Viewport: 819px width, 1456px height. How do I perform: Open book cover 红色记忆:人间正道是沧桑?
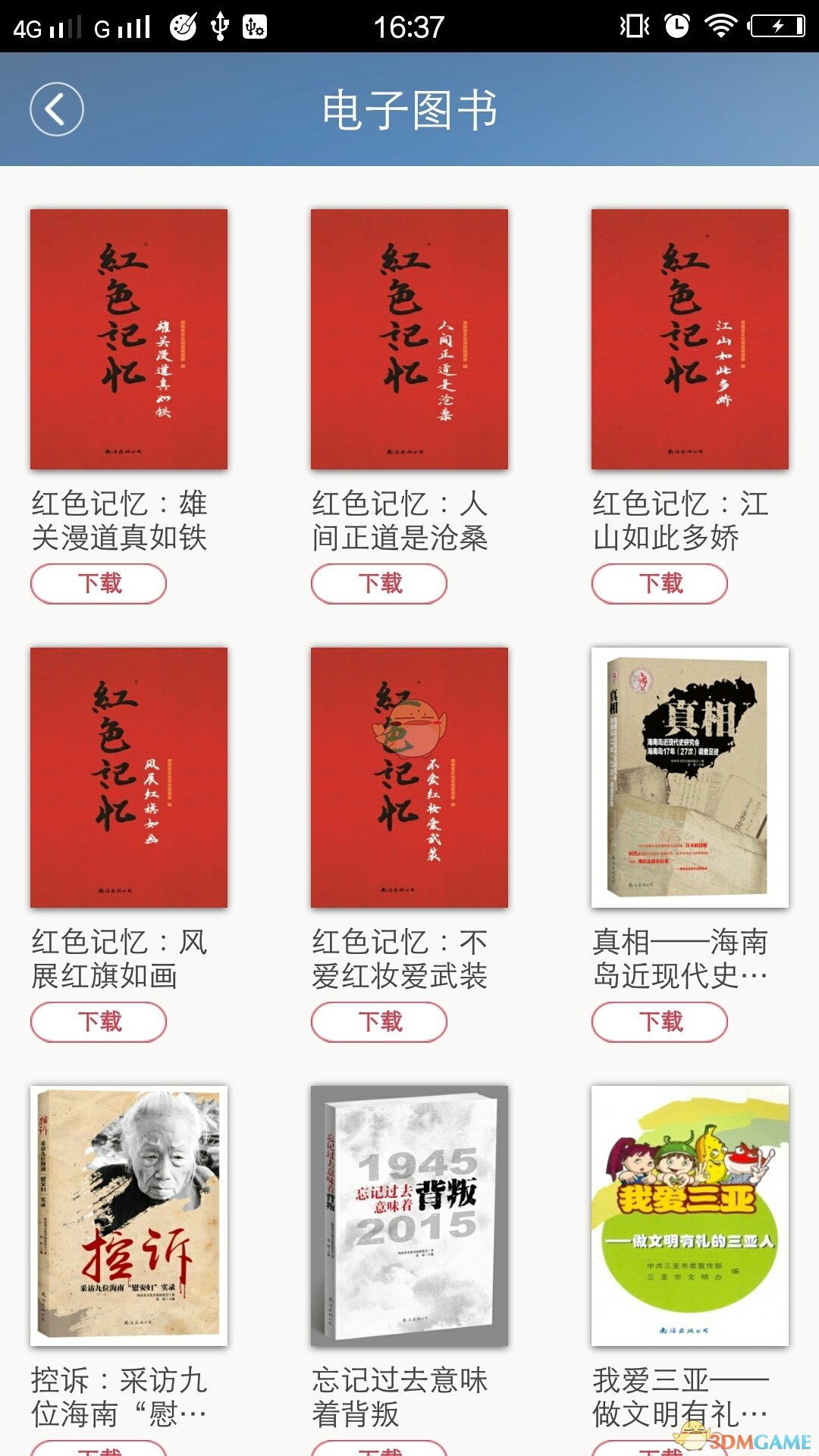point(409,339)
